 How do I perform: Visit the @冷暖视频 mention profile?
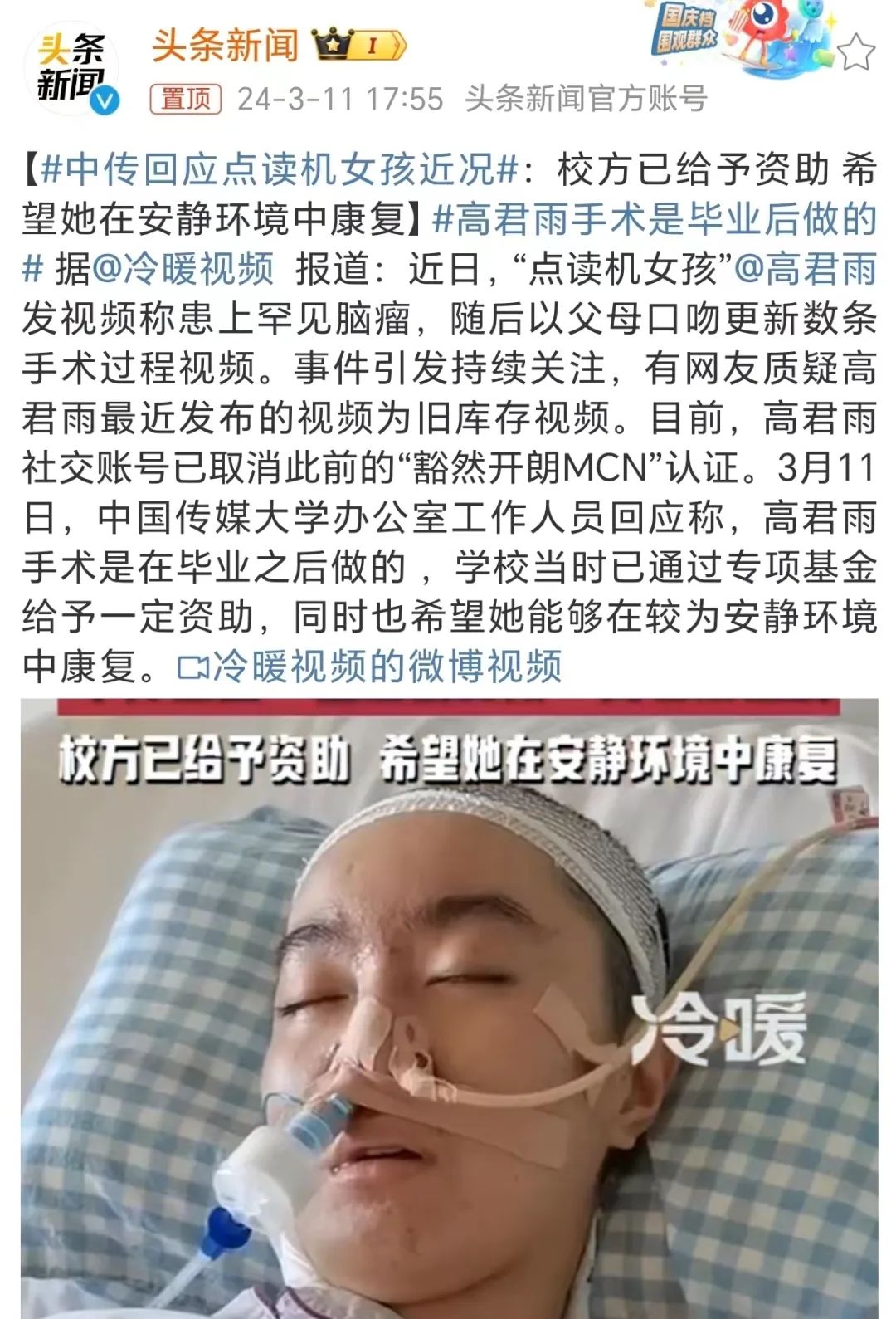coord(183,268)
